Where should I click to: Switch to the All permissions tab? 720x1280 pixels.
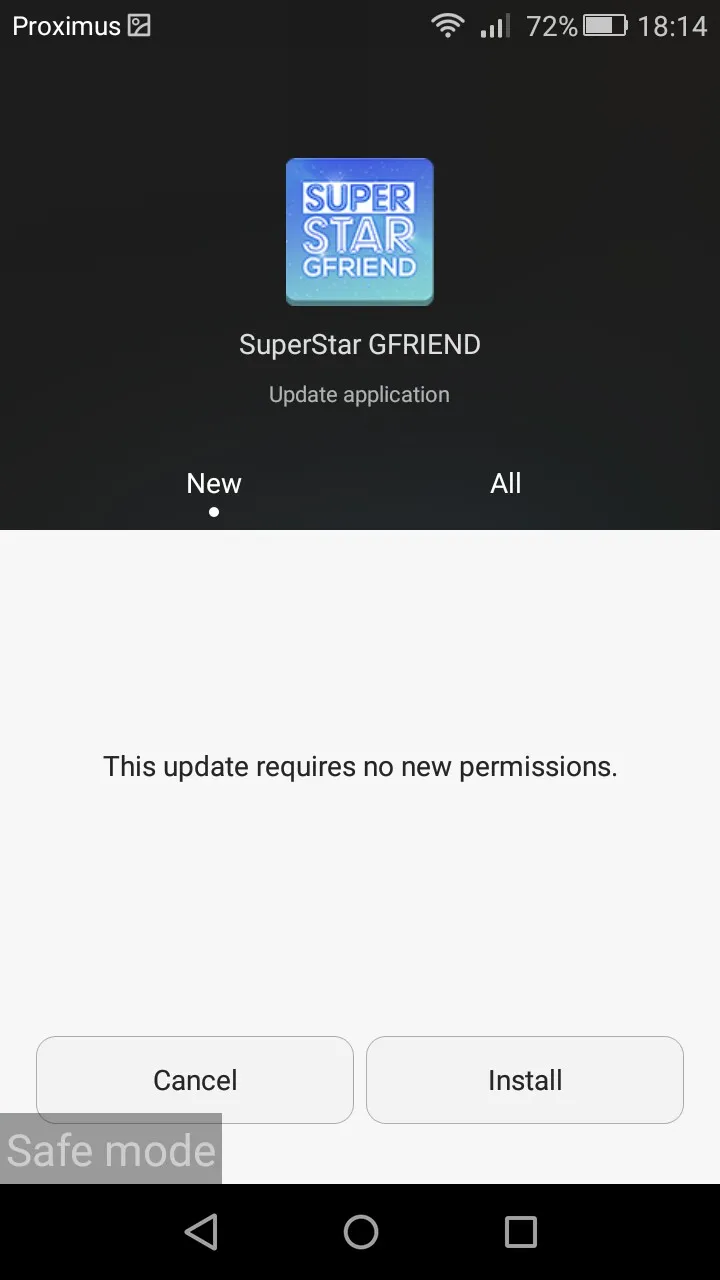505,484
